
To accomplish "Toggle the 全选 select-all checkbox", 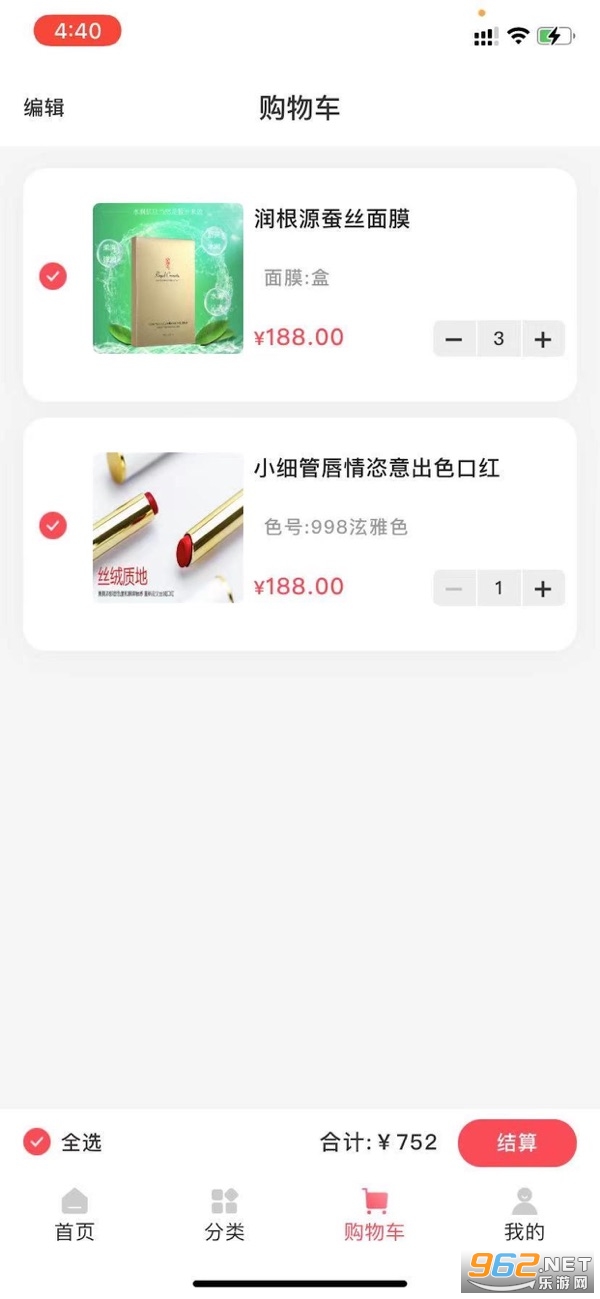I will 37,1142.
